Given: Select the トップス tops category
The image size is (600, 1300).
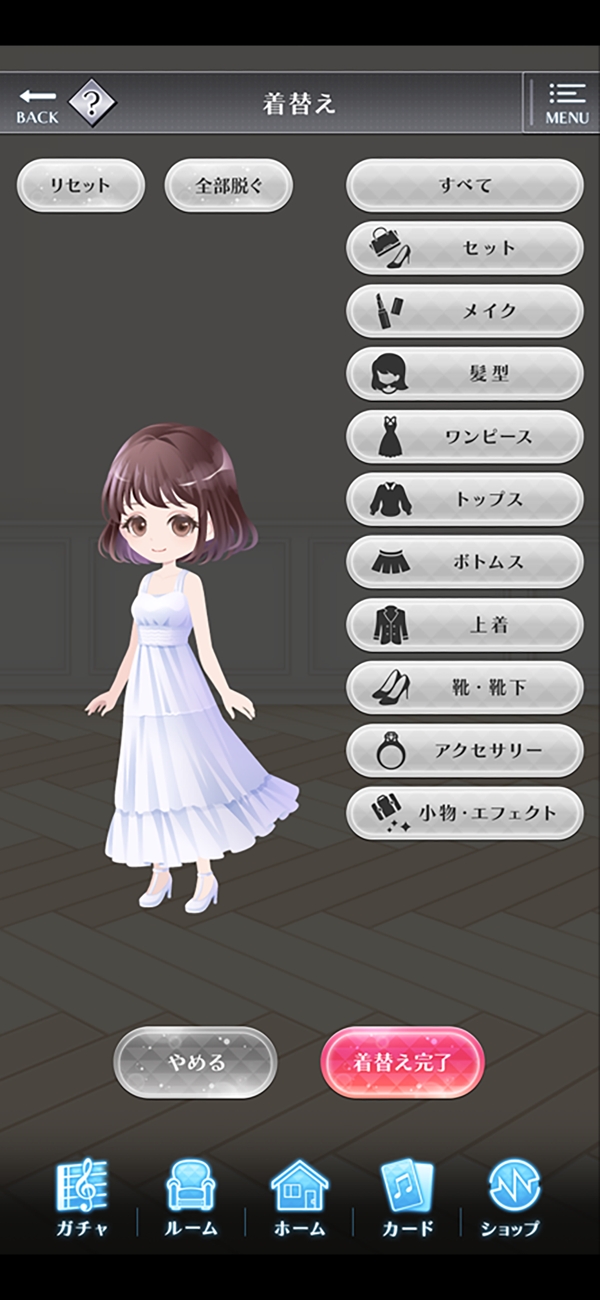Looking at the screenshot, I should coord(465,499).
